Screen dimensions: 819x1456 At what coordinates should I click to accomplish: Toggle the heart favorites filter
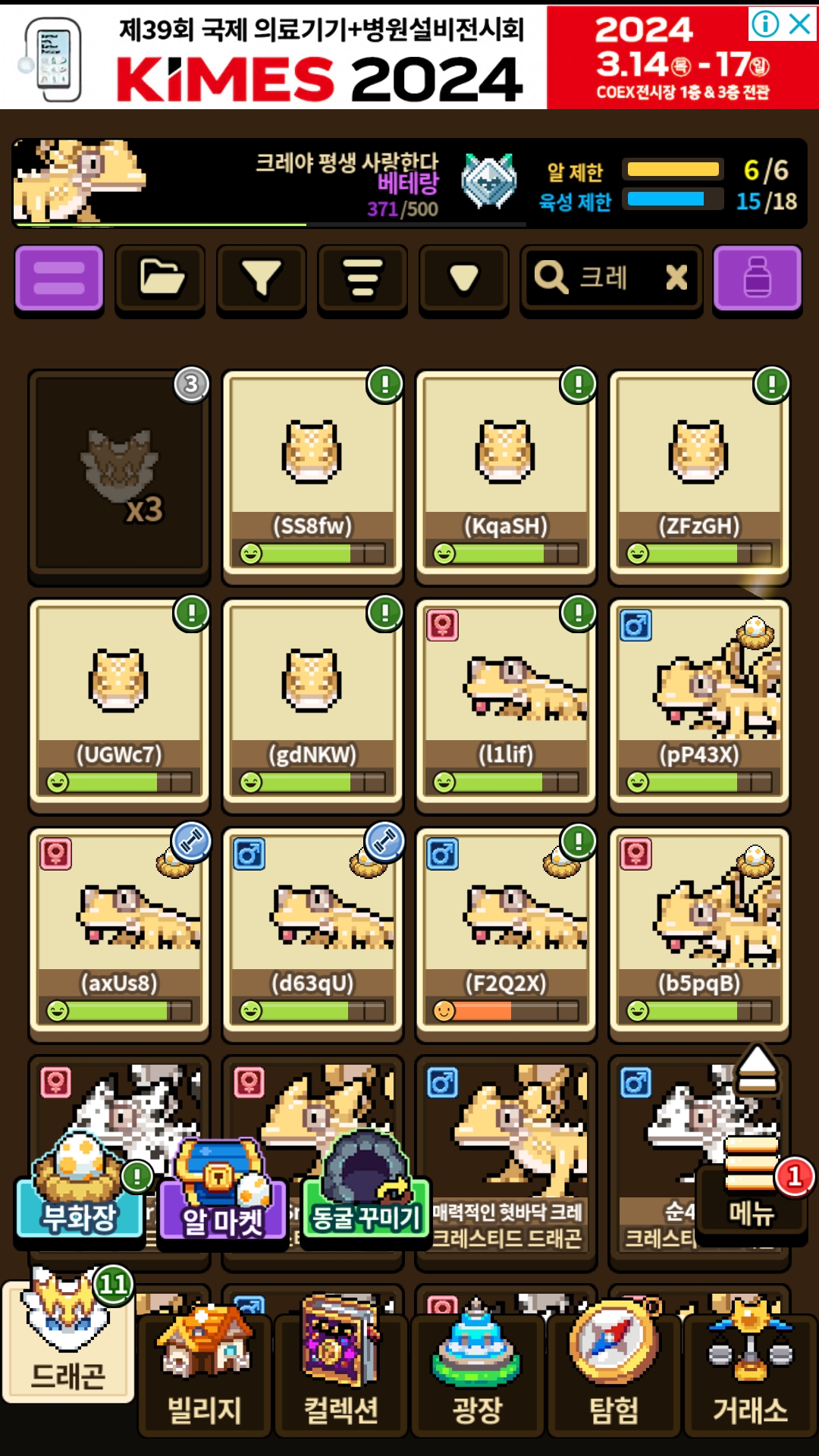point(463,278)
